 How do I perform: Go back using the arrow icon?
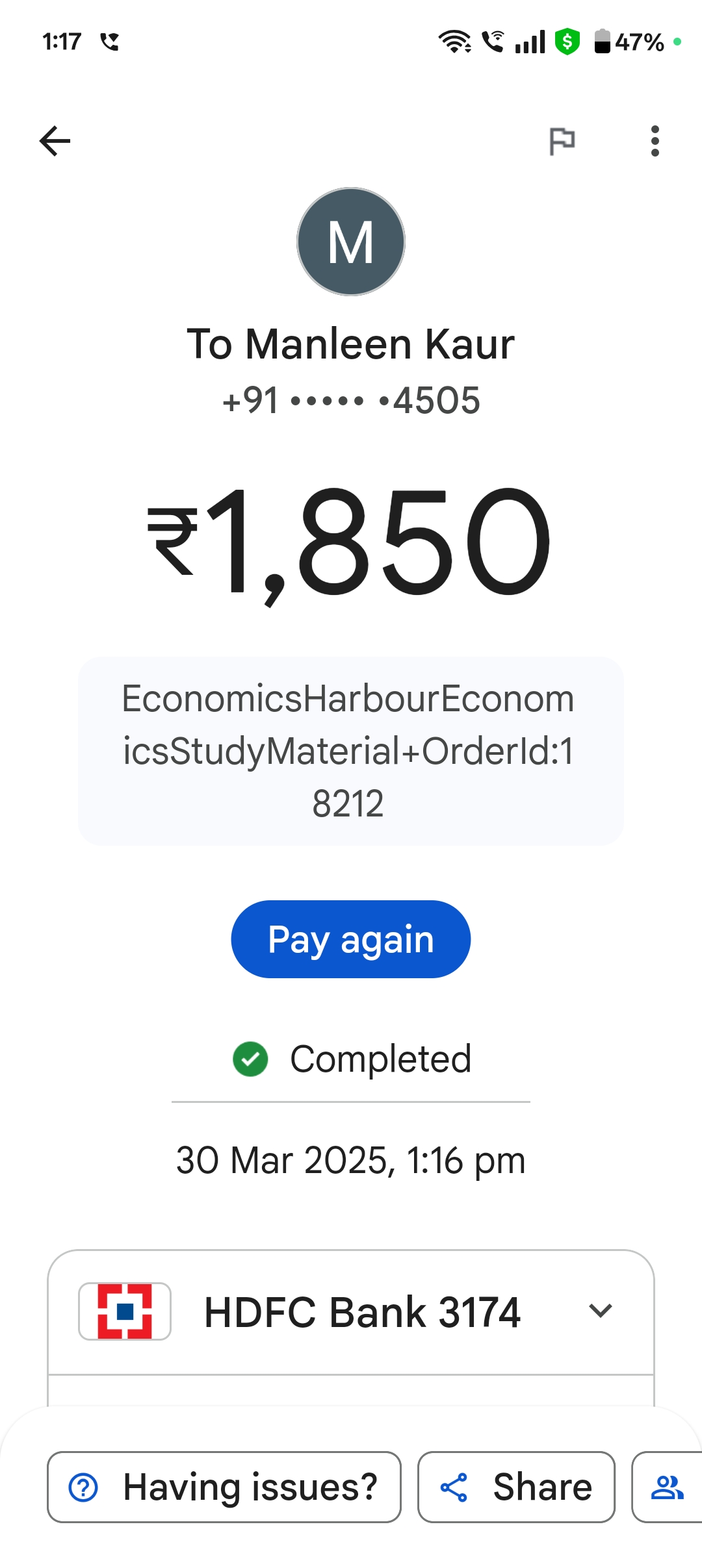[55, 141]
